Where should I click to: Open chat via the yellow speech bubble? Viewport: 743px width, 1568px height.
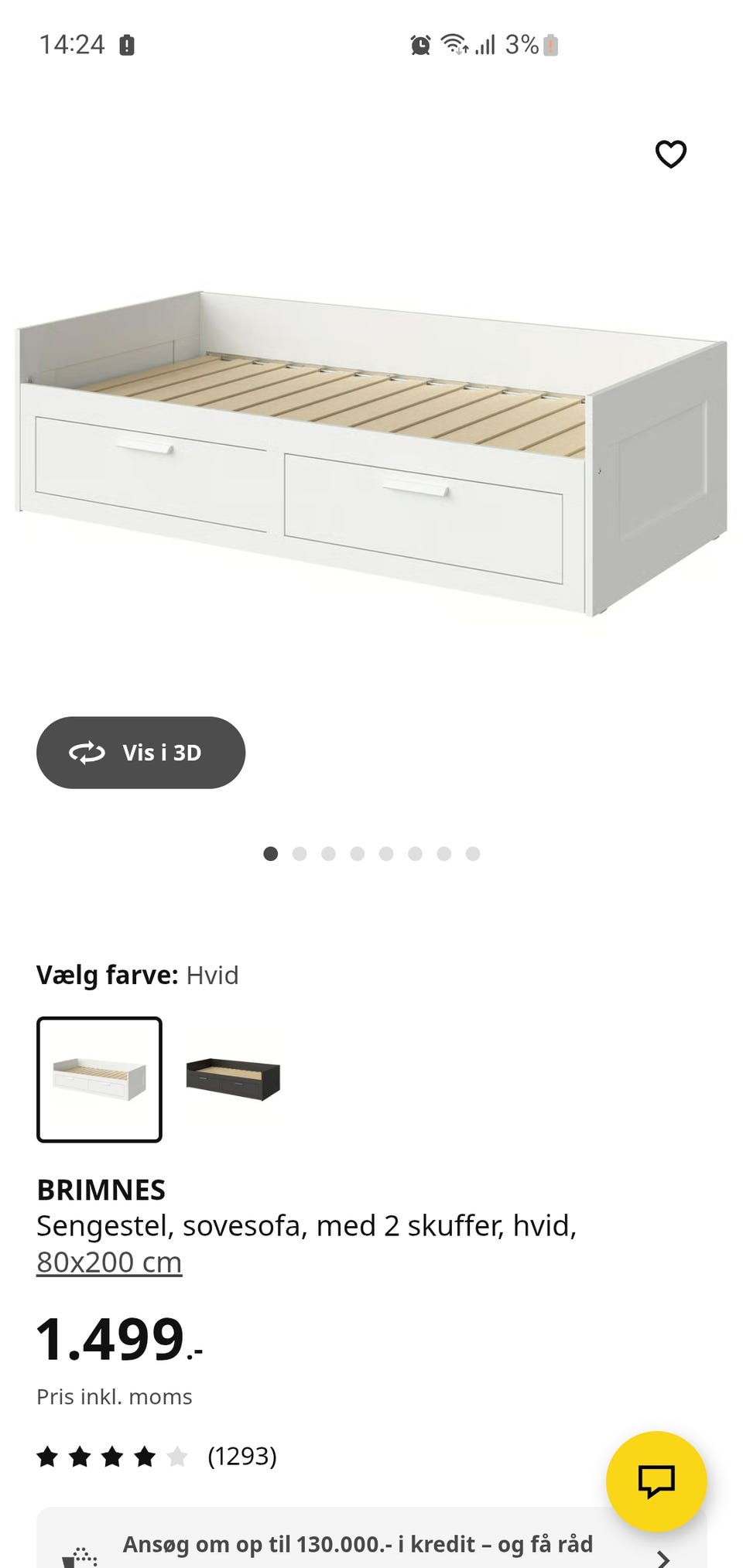pos(657,1480)
